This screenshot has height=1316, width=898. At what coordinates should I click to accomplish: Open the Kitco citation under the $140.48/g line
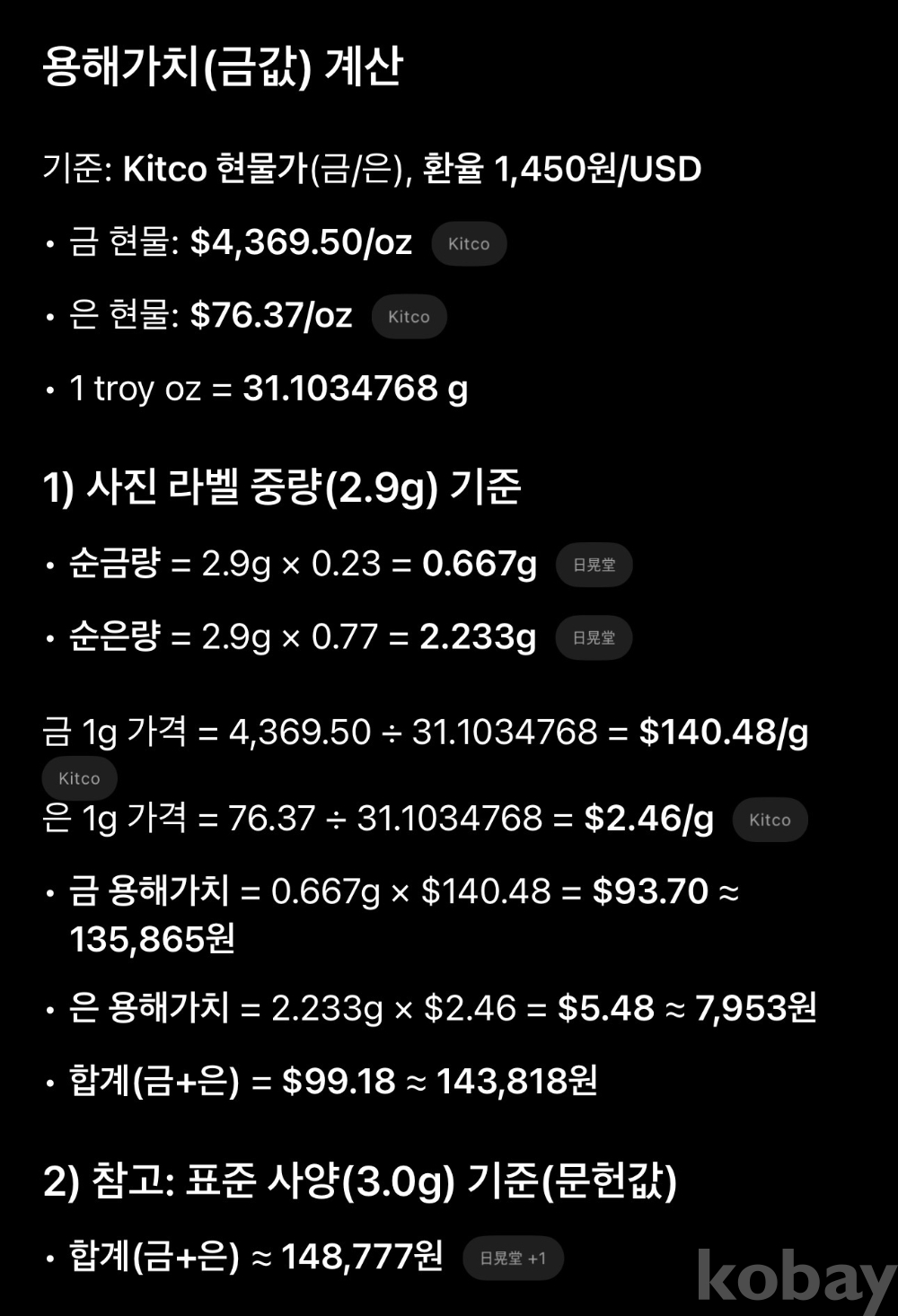click(79, 778)
